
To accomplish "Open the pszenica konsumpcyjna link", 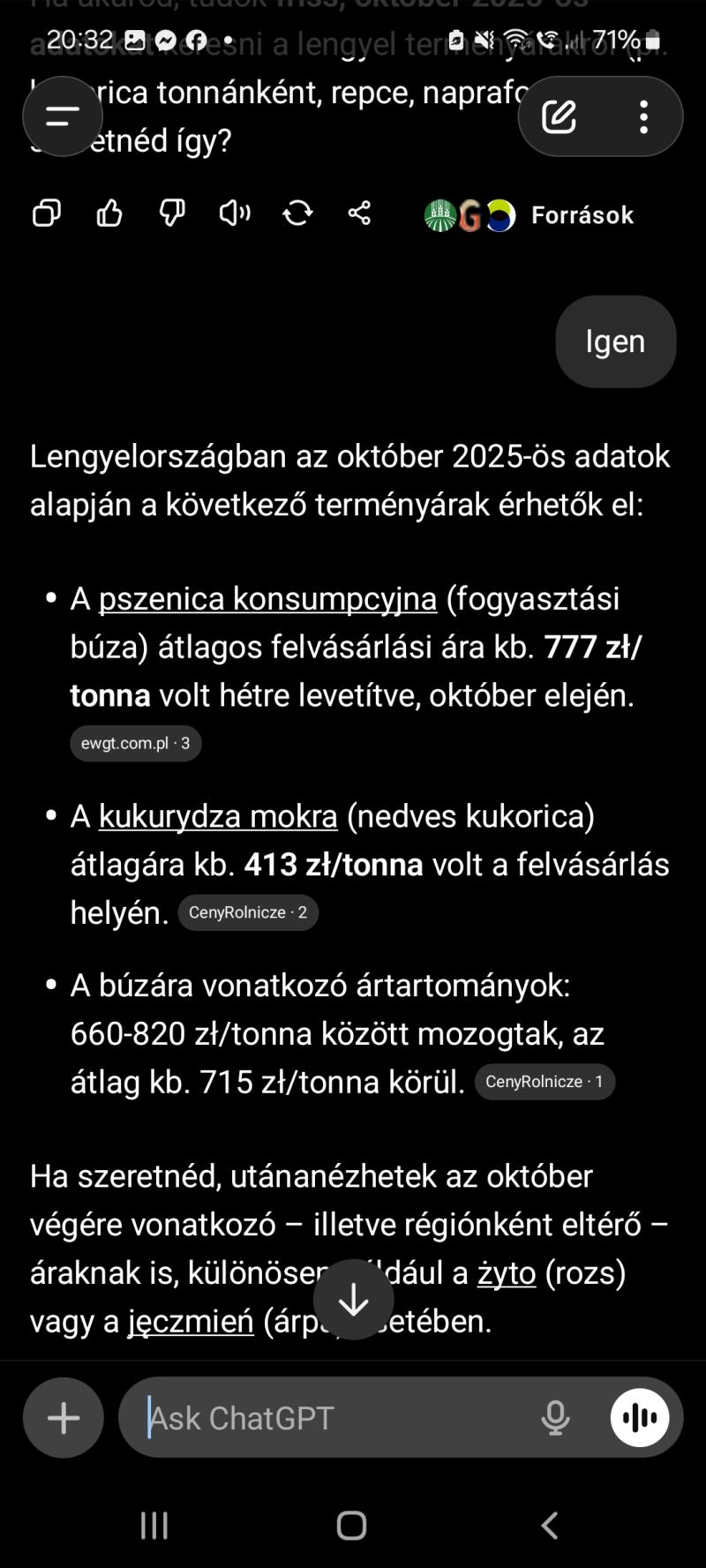I will click(x=267, y=598).
